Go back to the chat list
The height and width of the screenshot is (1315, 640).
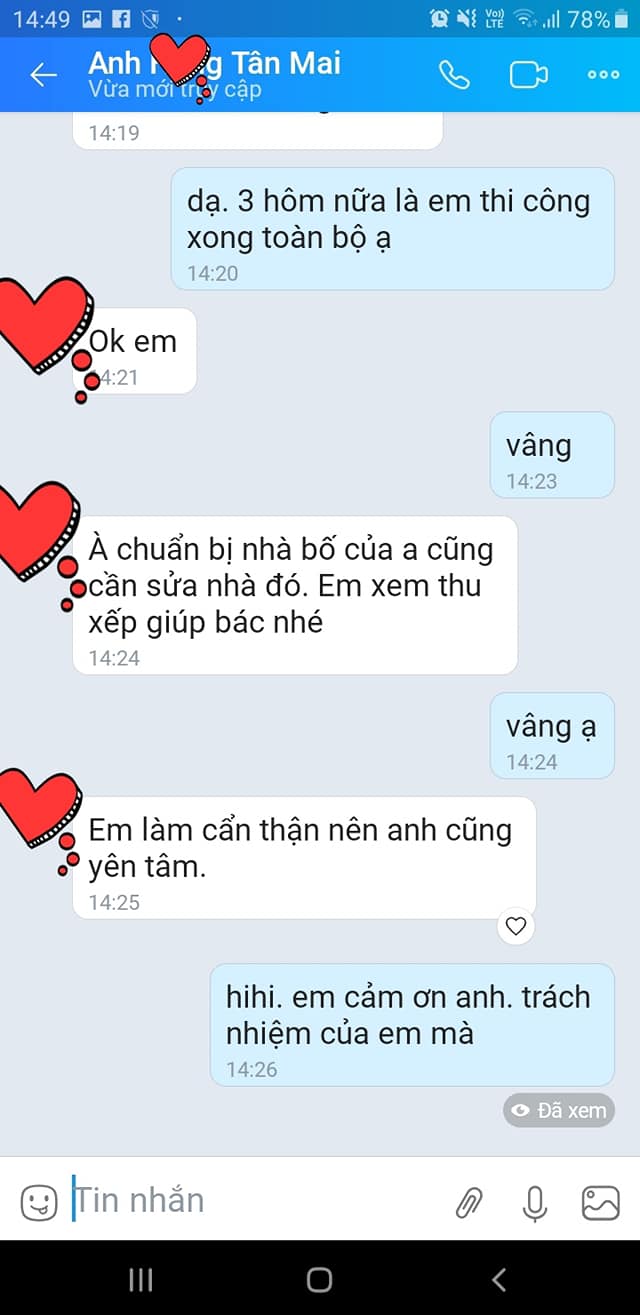[43, 75]
